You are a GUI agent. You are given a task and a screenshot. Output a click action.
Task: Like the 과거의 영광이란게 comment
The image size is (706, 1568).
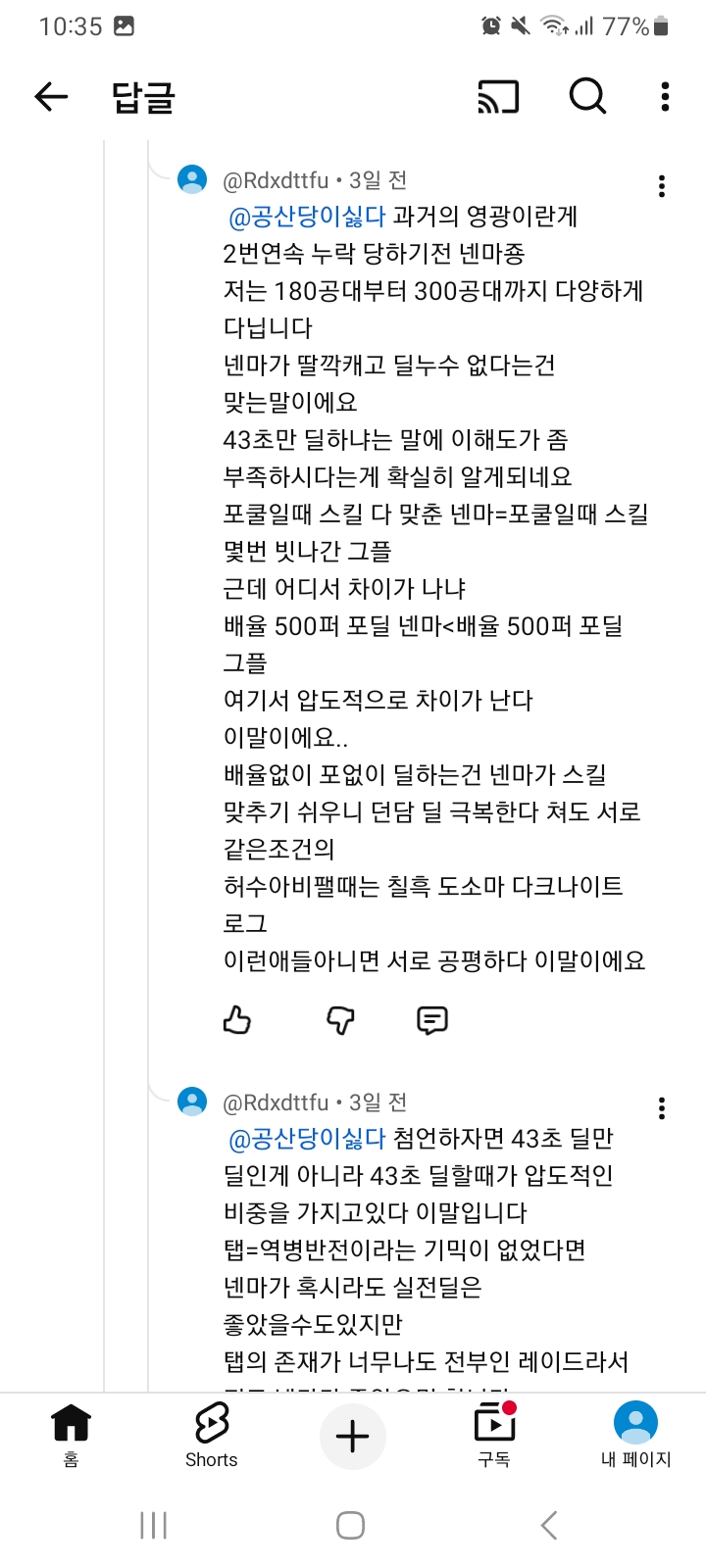point(237,1020)
